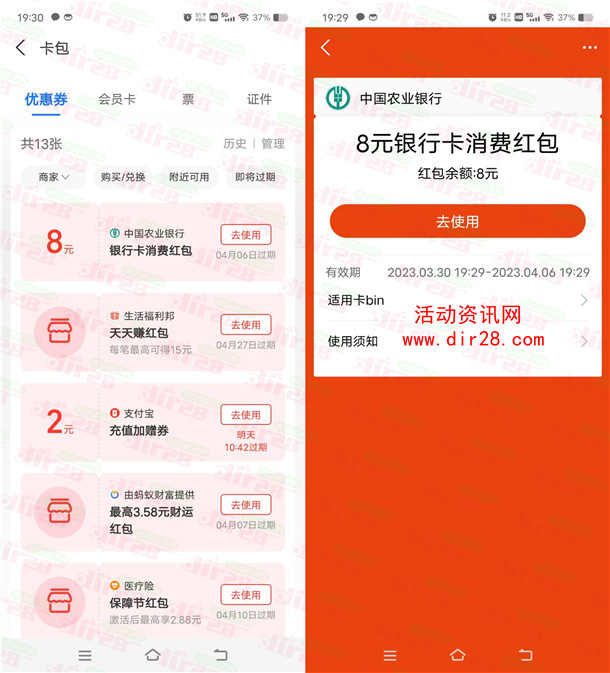Tap 去使用 on 保障节红包 coupon
The image size is (610, 673).
(245, 595)
